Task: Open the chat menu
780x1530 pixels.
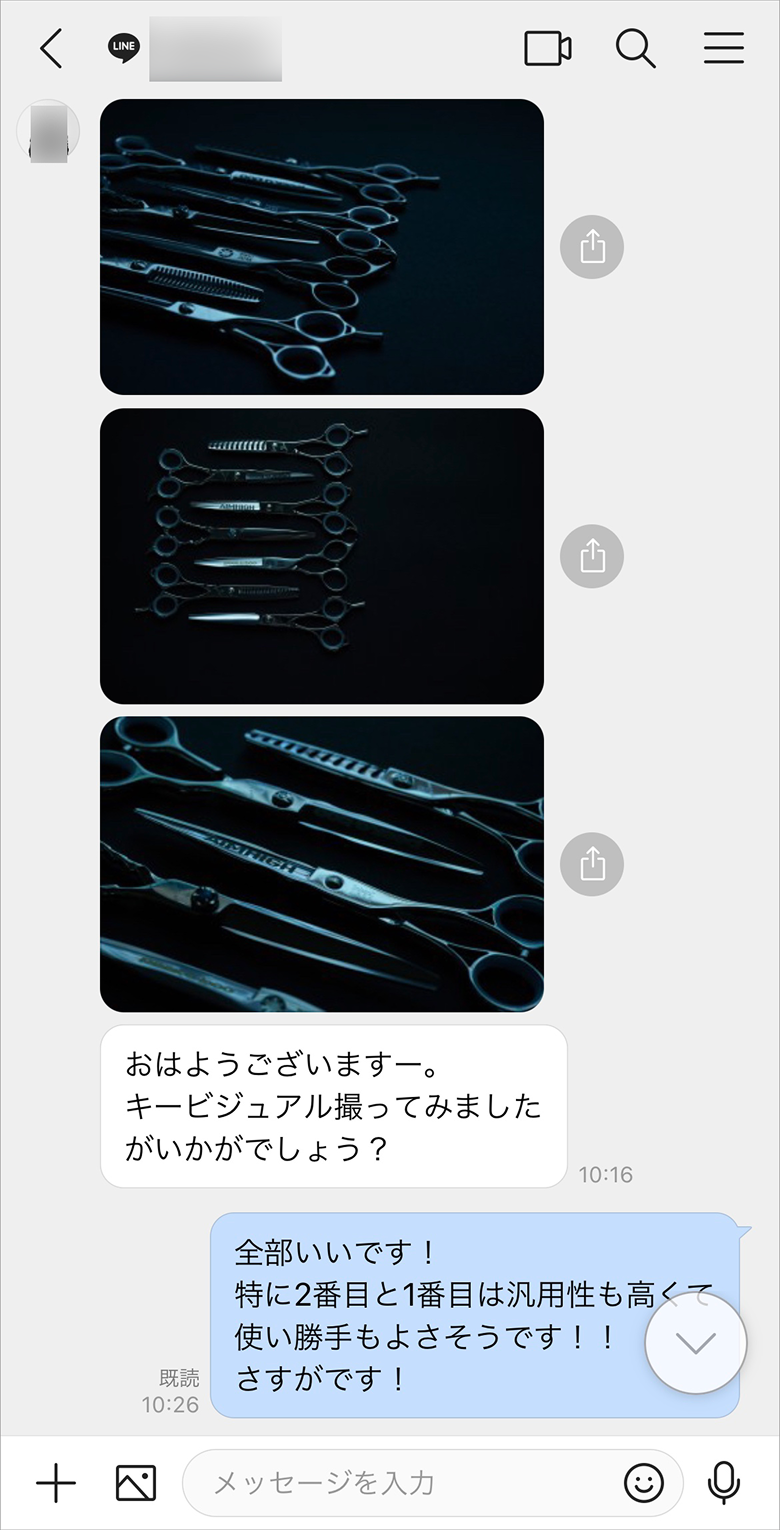Action: coord(723,48)
